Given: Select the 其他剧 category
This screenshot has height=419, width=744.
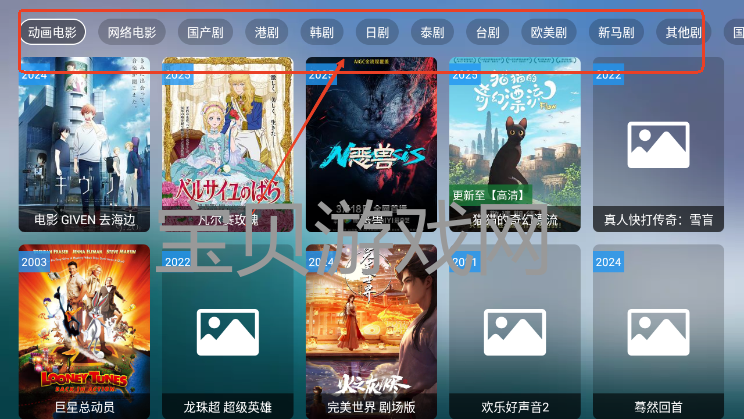Looking at the screenshot, I should [683, 32].
